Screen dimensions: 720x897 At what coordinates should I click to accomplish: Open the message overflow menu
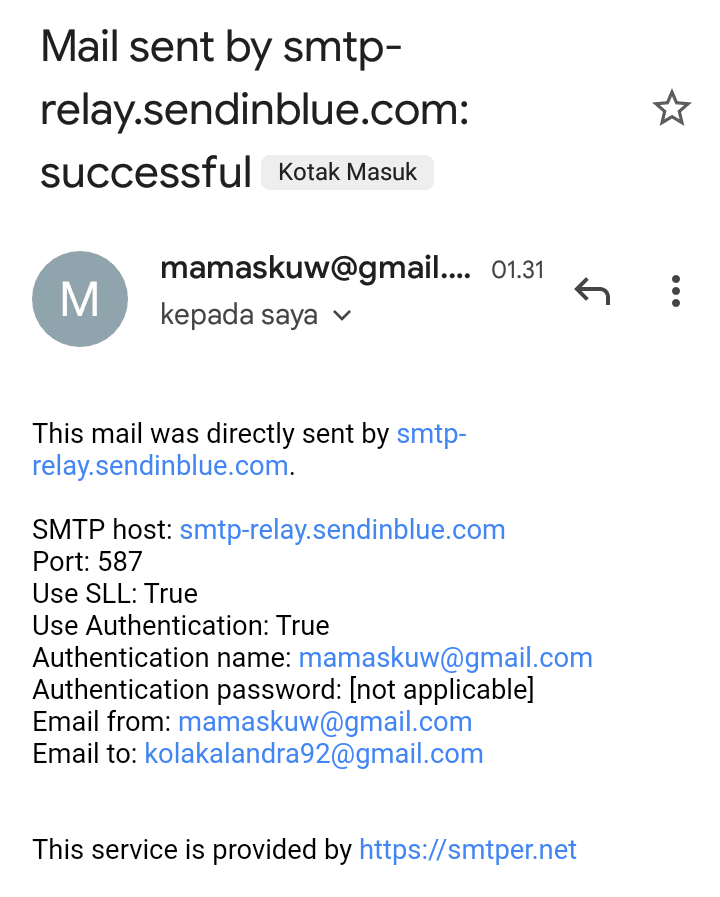[676, 291]
